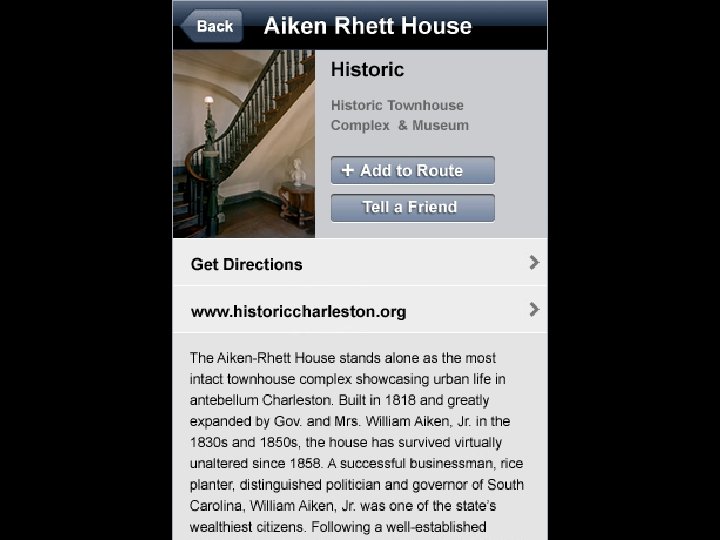Screen dimensions: 720x540
Task: Open Get Directions row
Action: pos(360,264)
